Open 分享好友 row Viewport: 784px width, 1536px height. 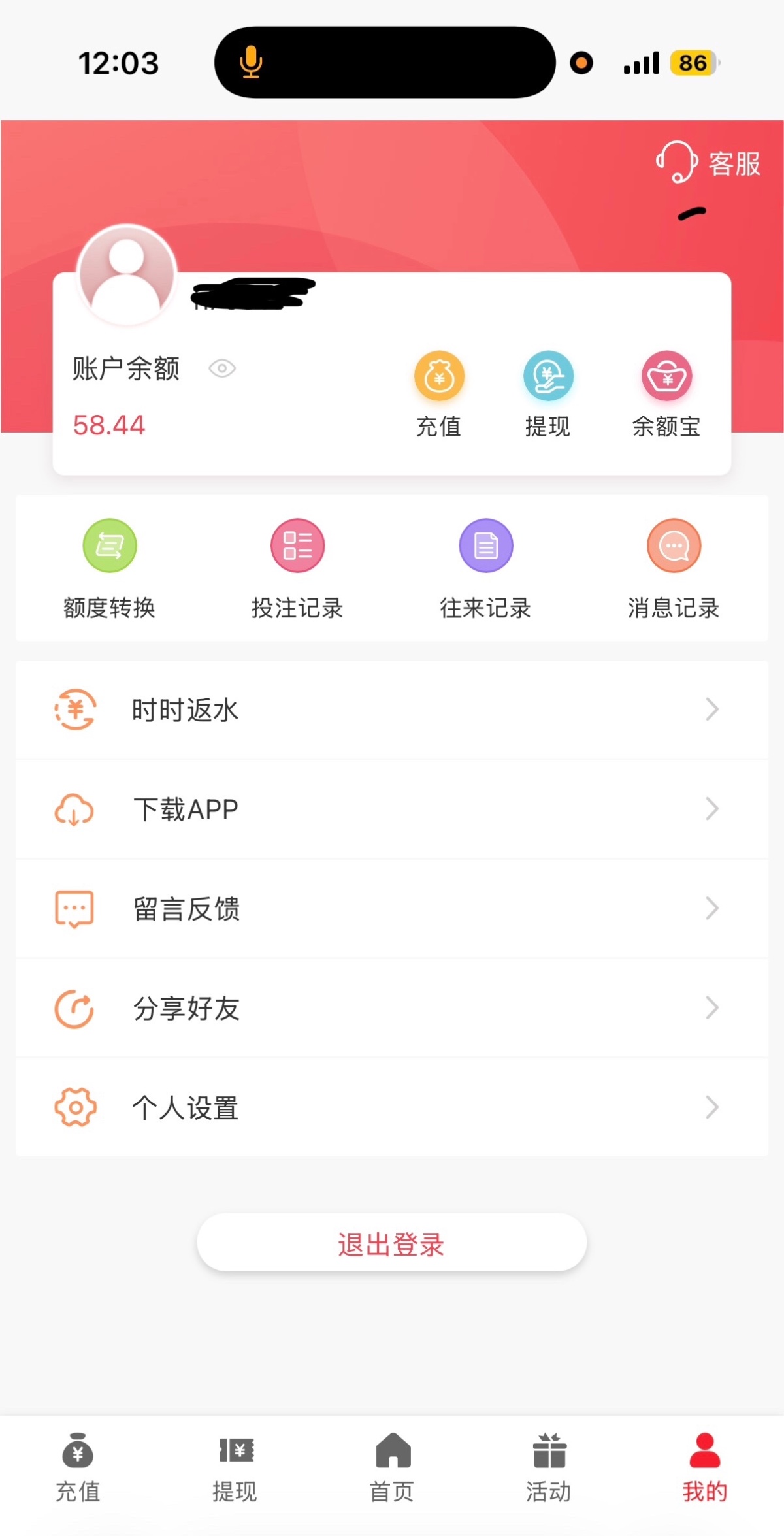coord(392,1008)
